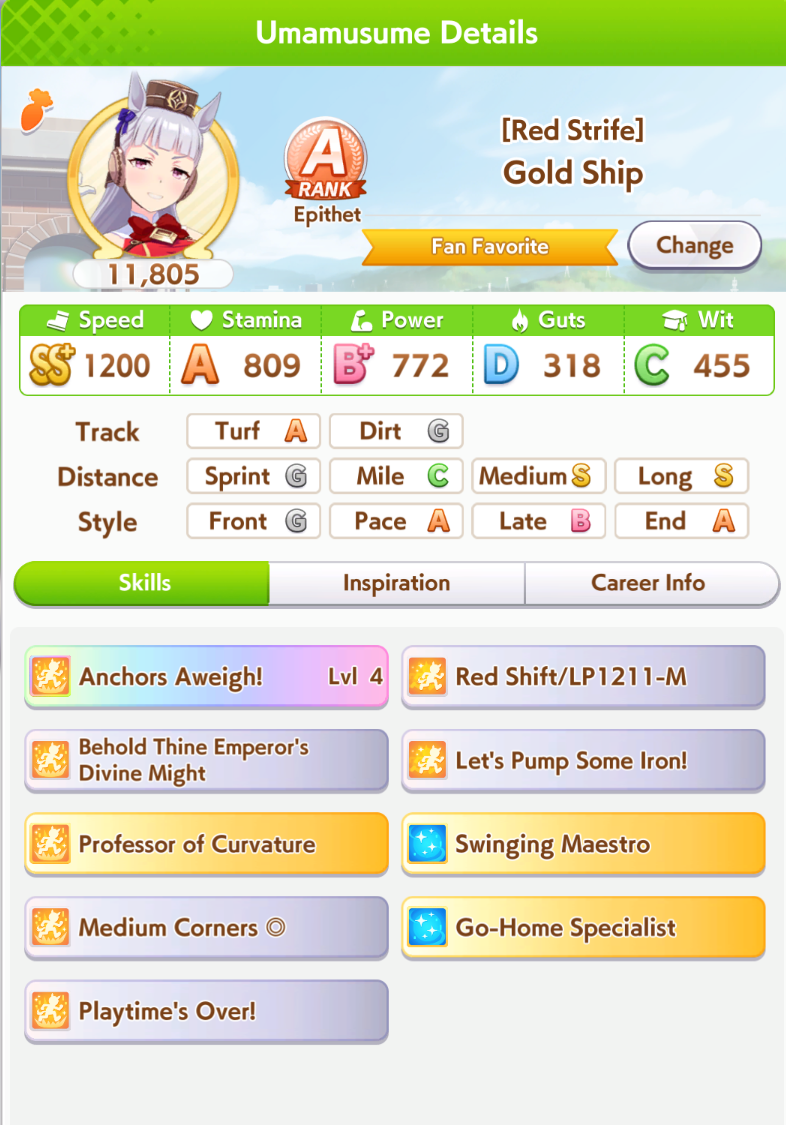Image resolution: width=786 pixels, height=1125 pixels.
Task: Switch to the Inspiration tab
Action: point(396,583)
